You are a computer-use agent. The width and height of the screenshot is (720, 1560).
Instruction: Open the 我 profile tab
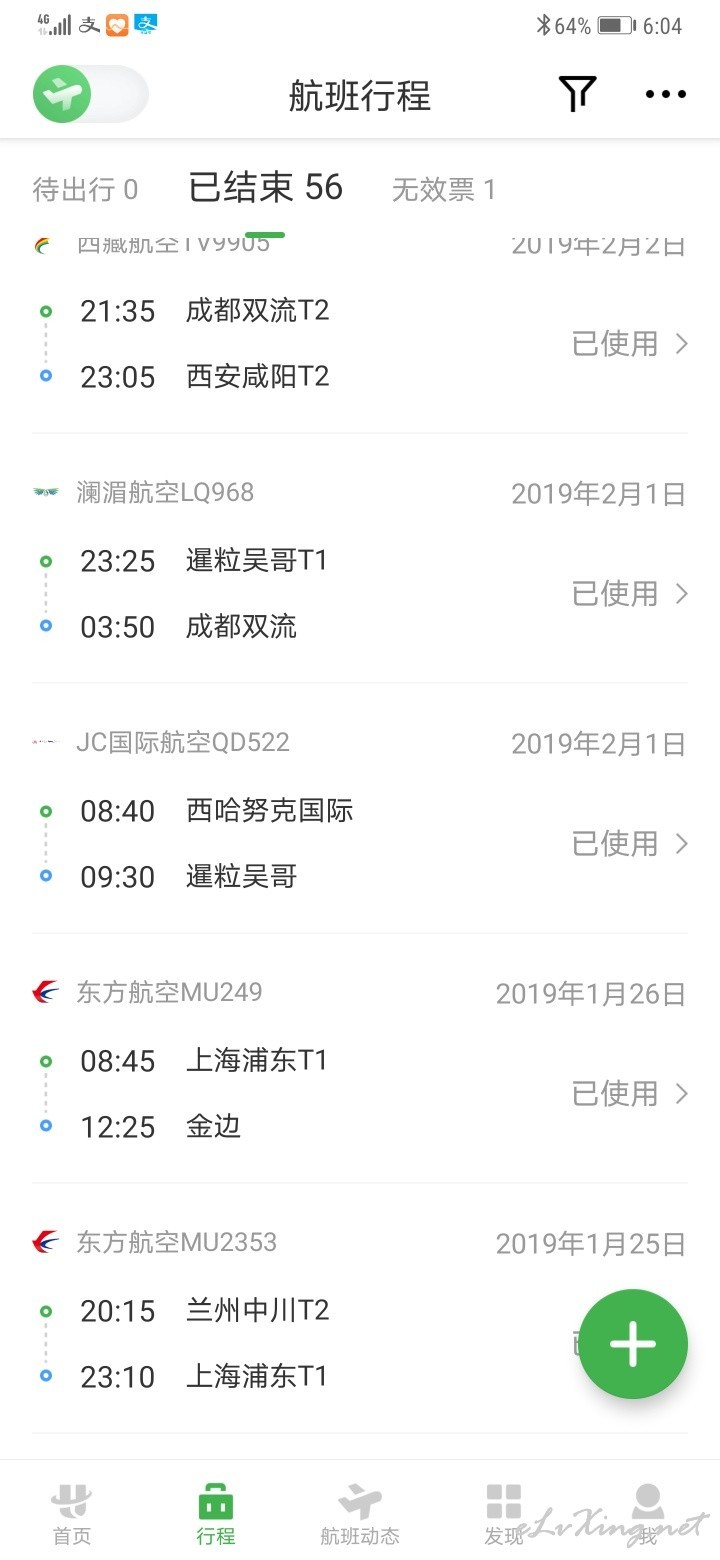[x=648, y=1514]
